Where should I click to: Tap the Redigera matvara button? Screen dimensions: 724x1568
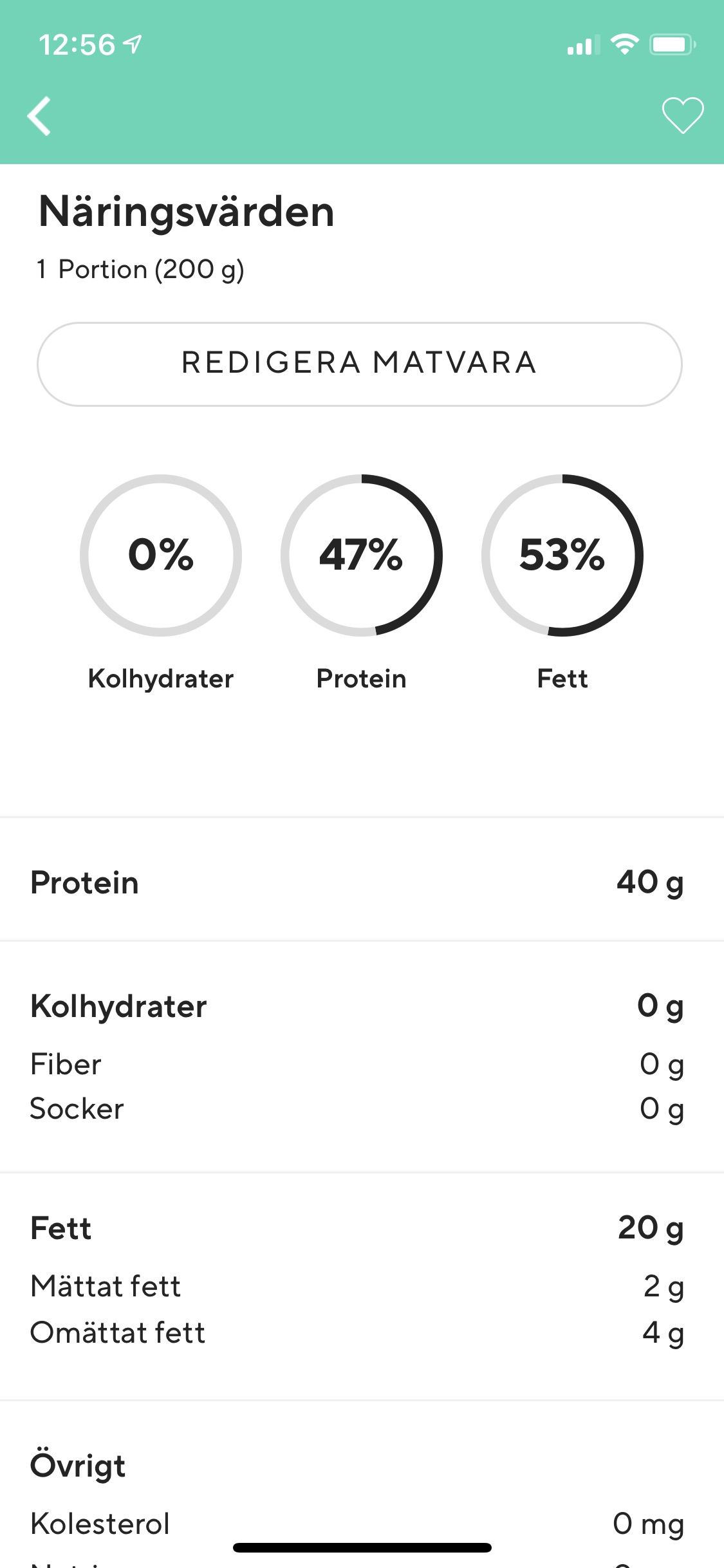click(x=359, y=364)
